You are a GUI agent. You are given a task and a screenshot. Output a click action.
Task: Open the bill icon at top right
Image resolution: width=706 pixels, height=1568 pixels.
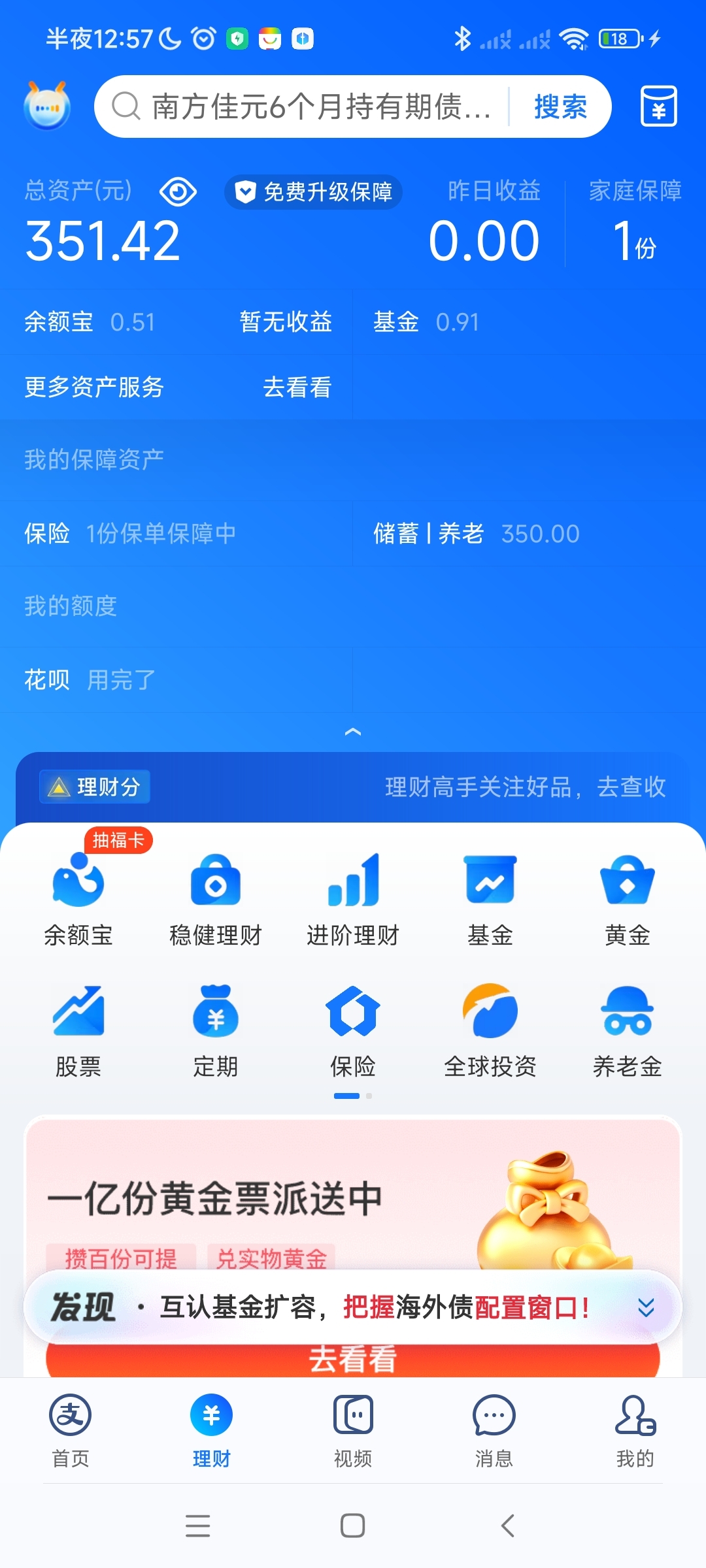pos(658,106)
